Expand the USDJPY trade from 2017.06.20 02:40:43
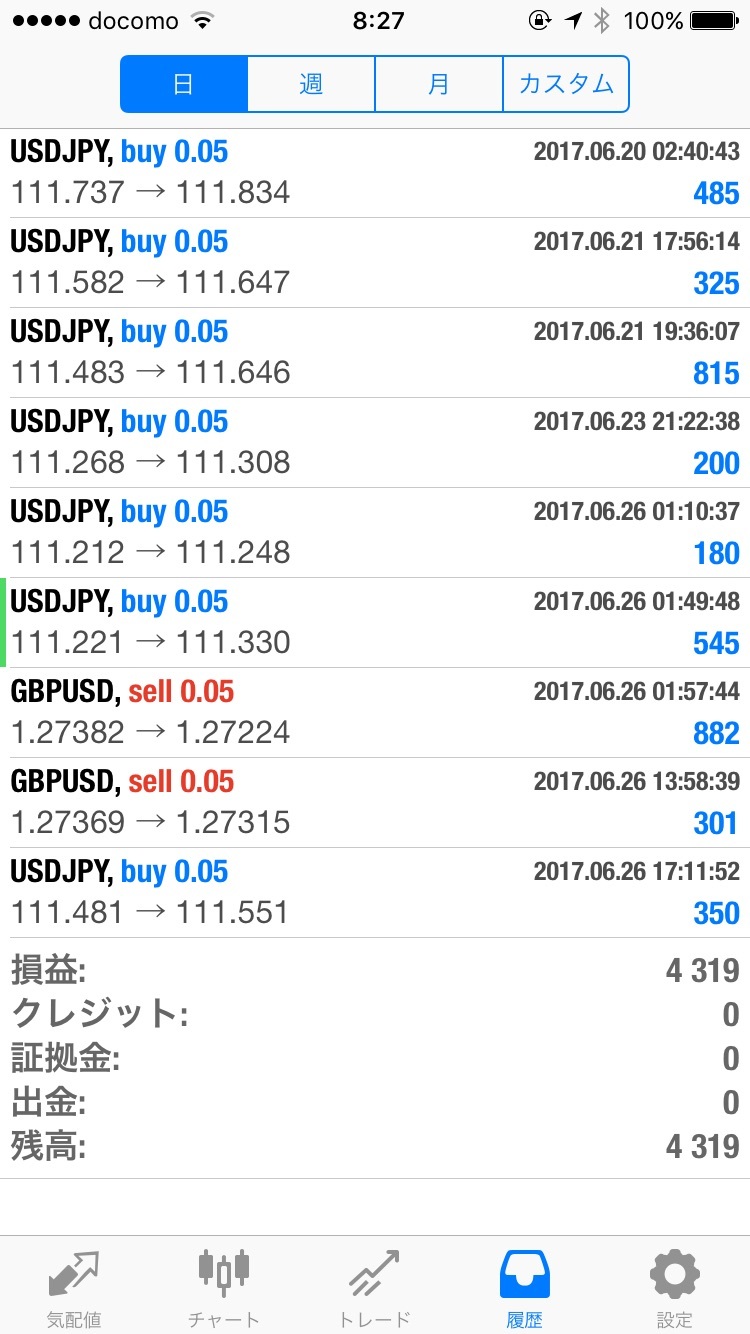The image size is (750, 1334). [375, 173]
